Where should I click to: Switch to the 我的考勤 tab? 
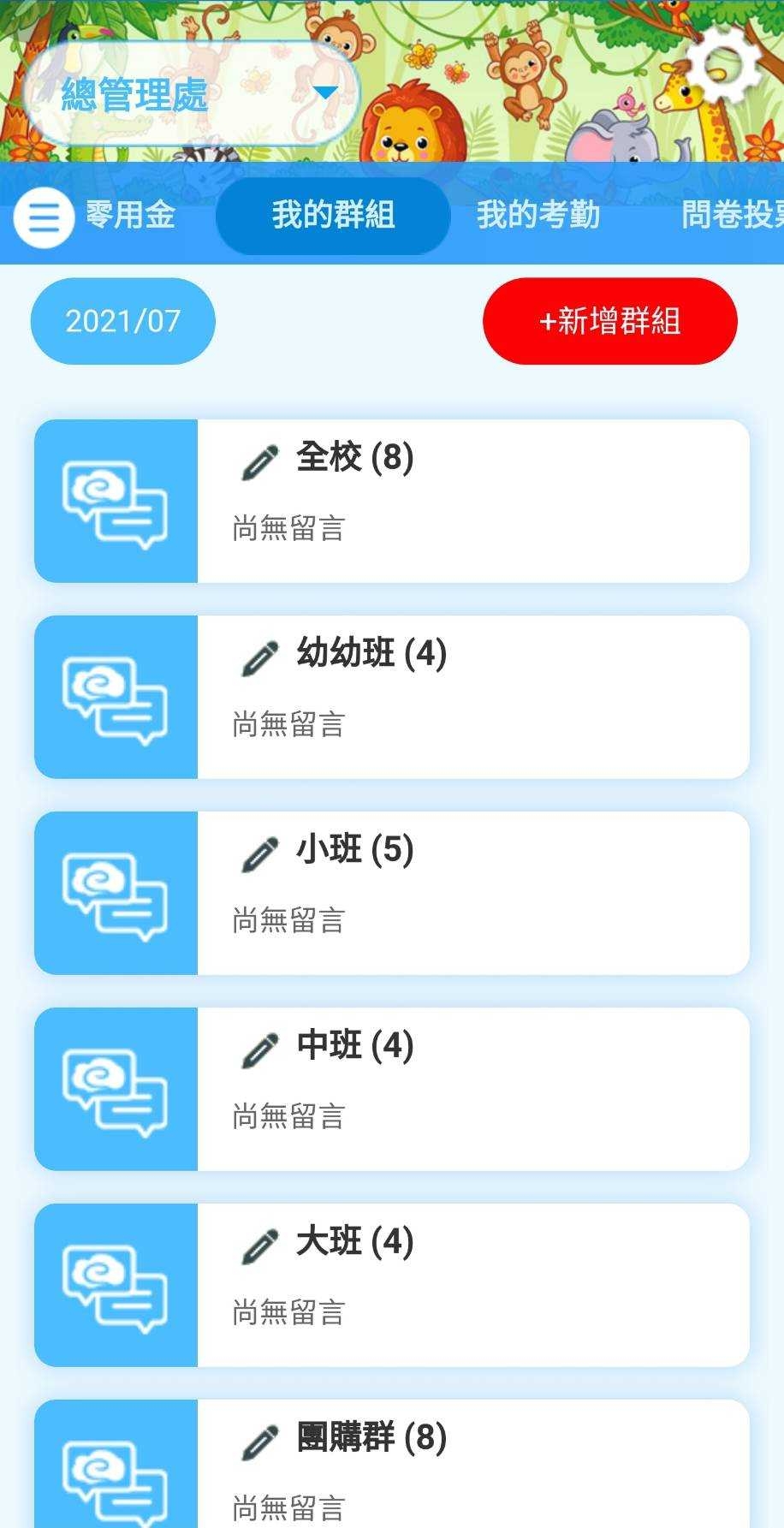(x=538, y=215)
